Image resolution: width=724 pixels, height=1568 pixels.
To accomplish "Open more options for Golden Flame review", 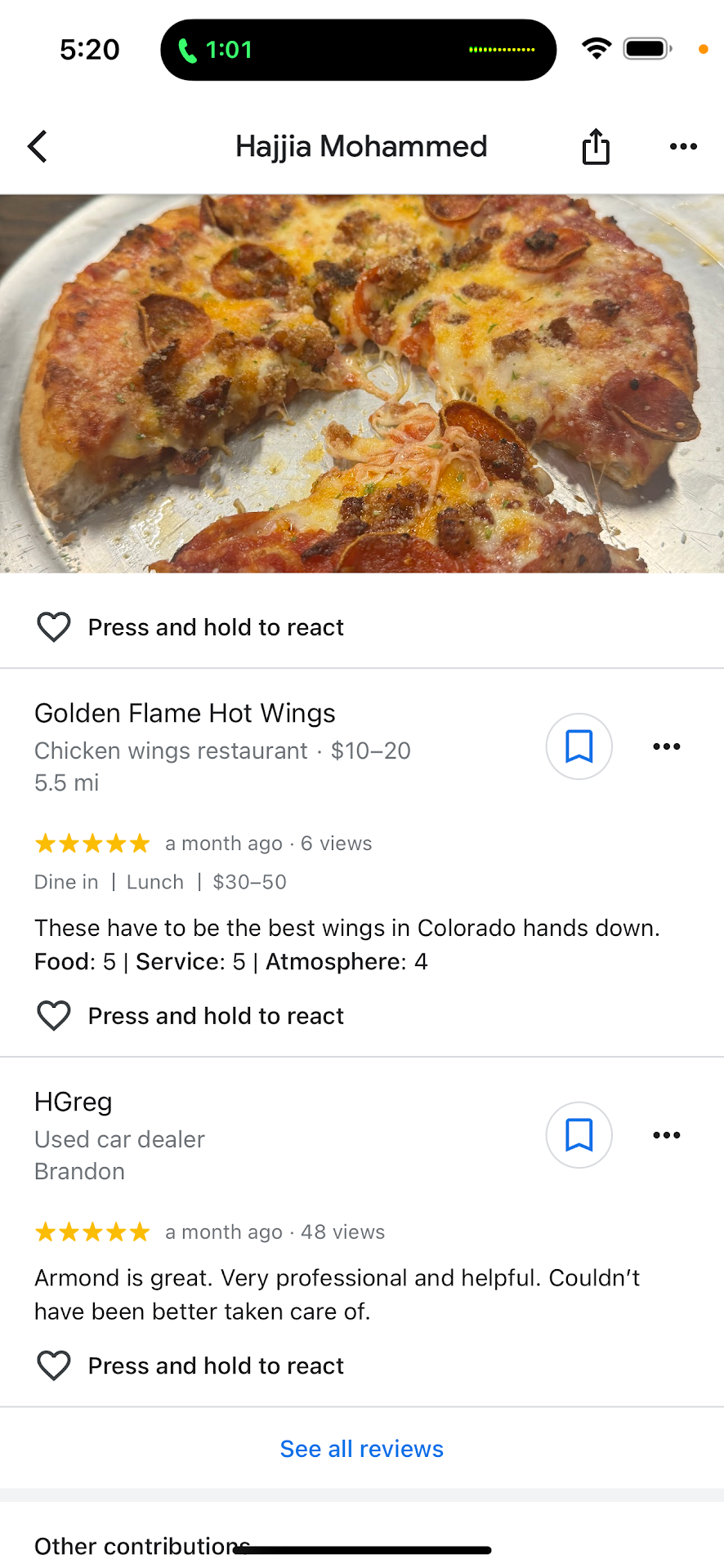I will pyautogui.click(x=666, y=746).
